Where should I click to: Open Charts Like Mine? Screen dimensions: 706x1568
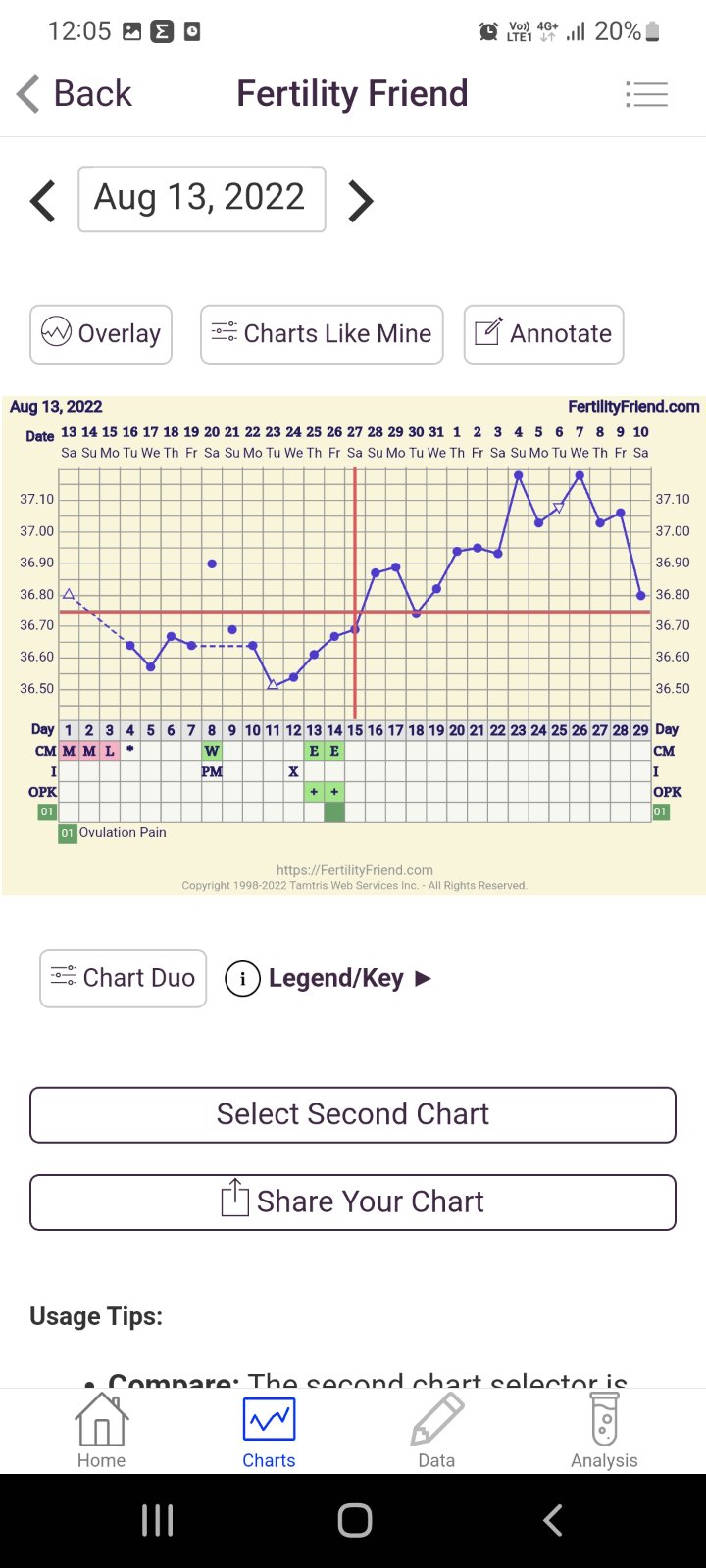click(322, 334)
